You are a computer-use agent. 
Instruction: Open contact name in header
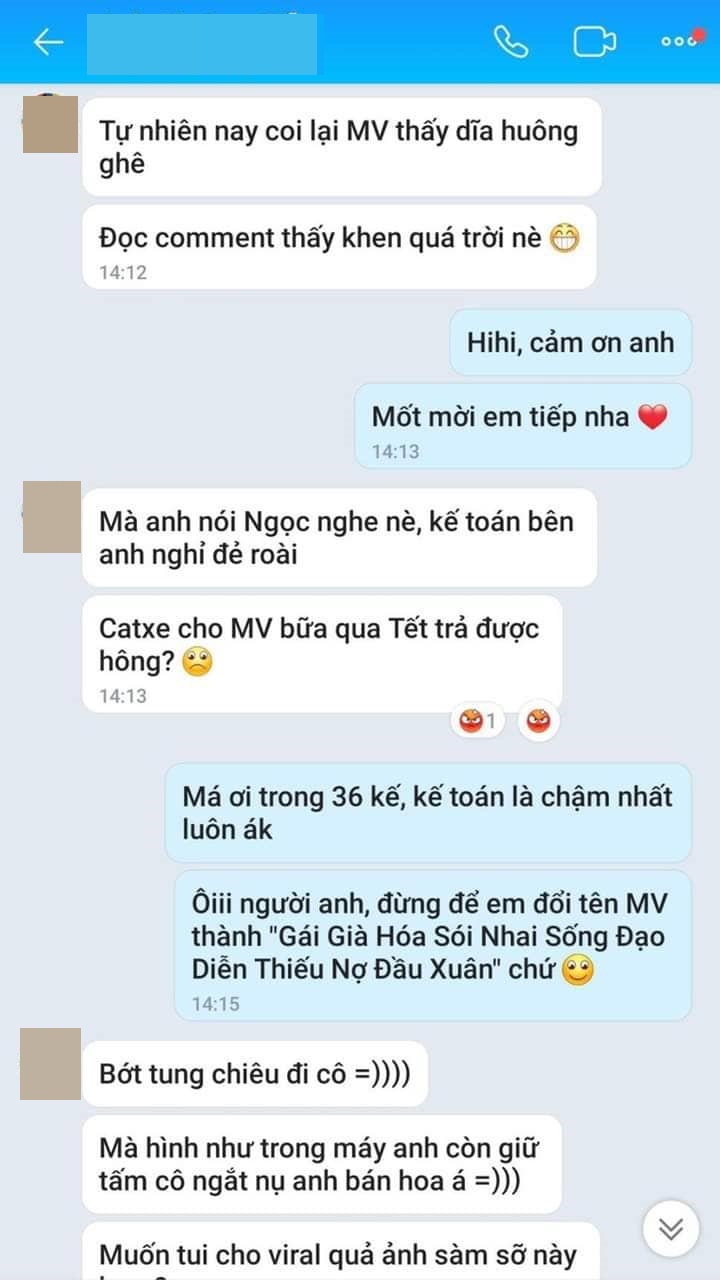202,44
